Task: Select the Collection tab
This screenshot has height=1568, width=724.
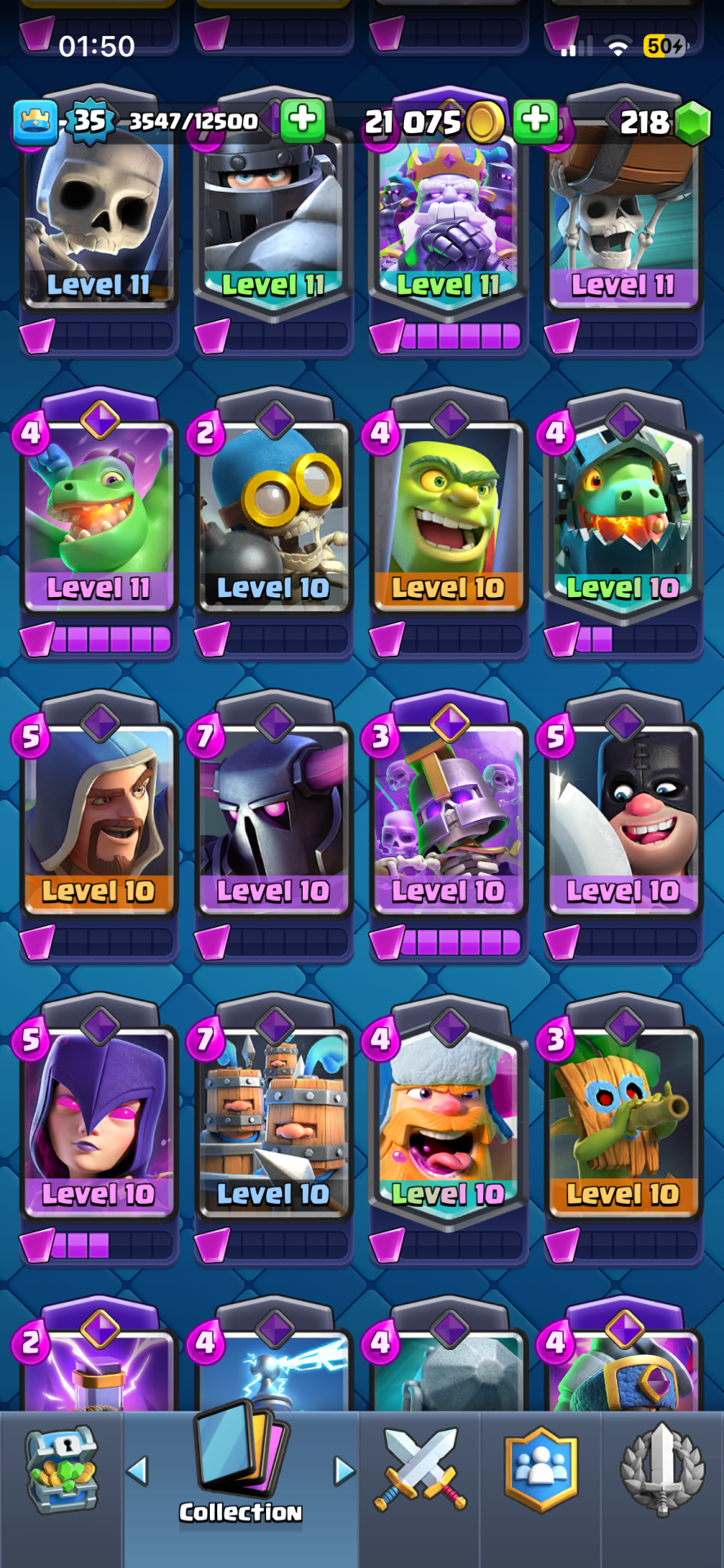Action: (241, 1466)
